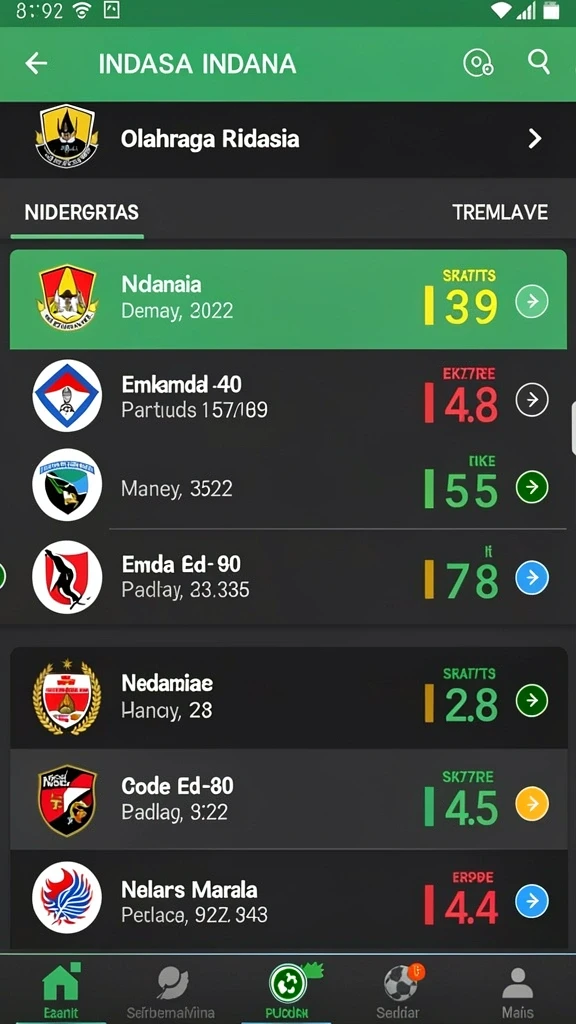Tap the blue arrow on Emda Ed-90
The height and width of the screenshot is (1024, 576).
tap(532, 578)
